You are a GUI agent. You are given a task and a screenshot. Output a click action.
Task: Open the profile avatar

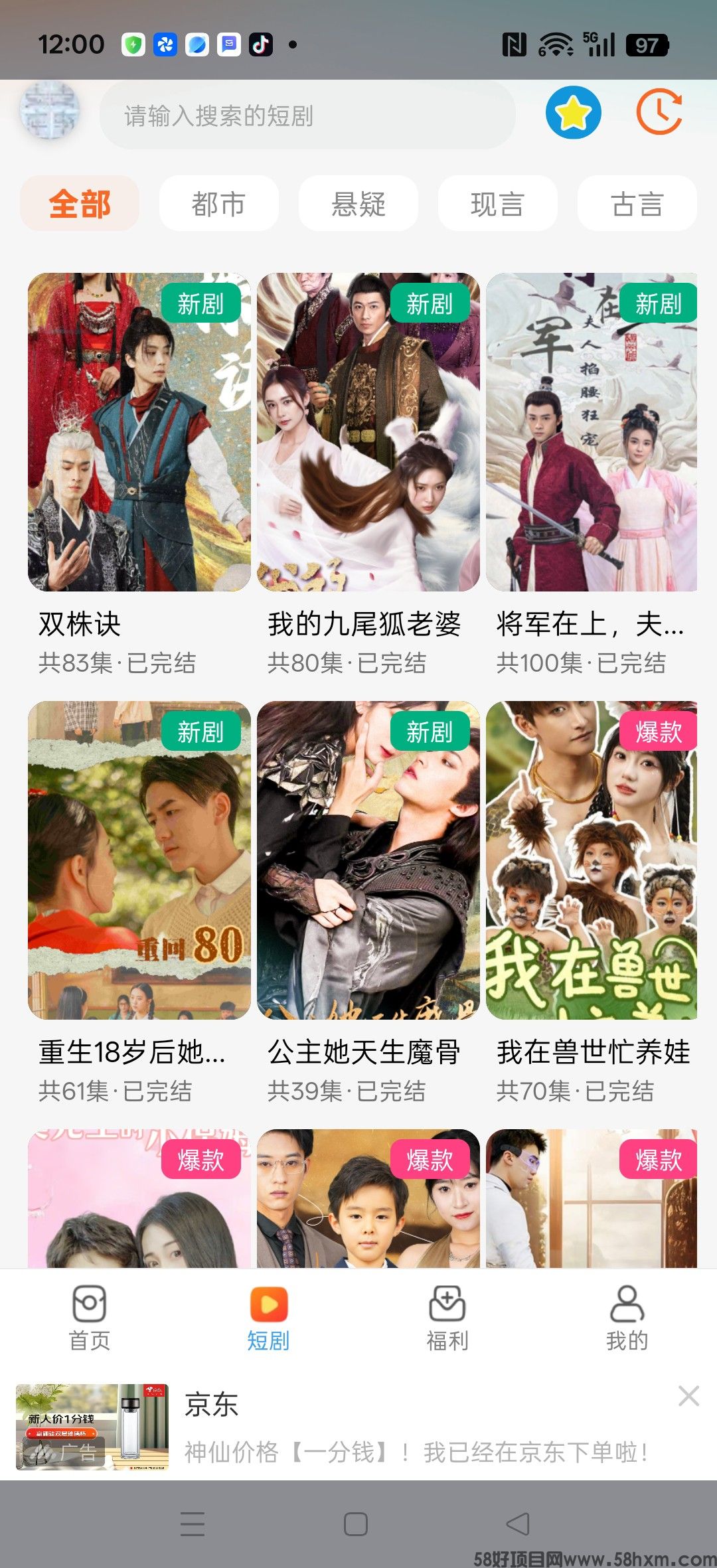pos(50,111)
